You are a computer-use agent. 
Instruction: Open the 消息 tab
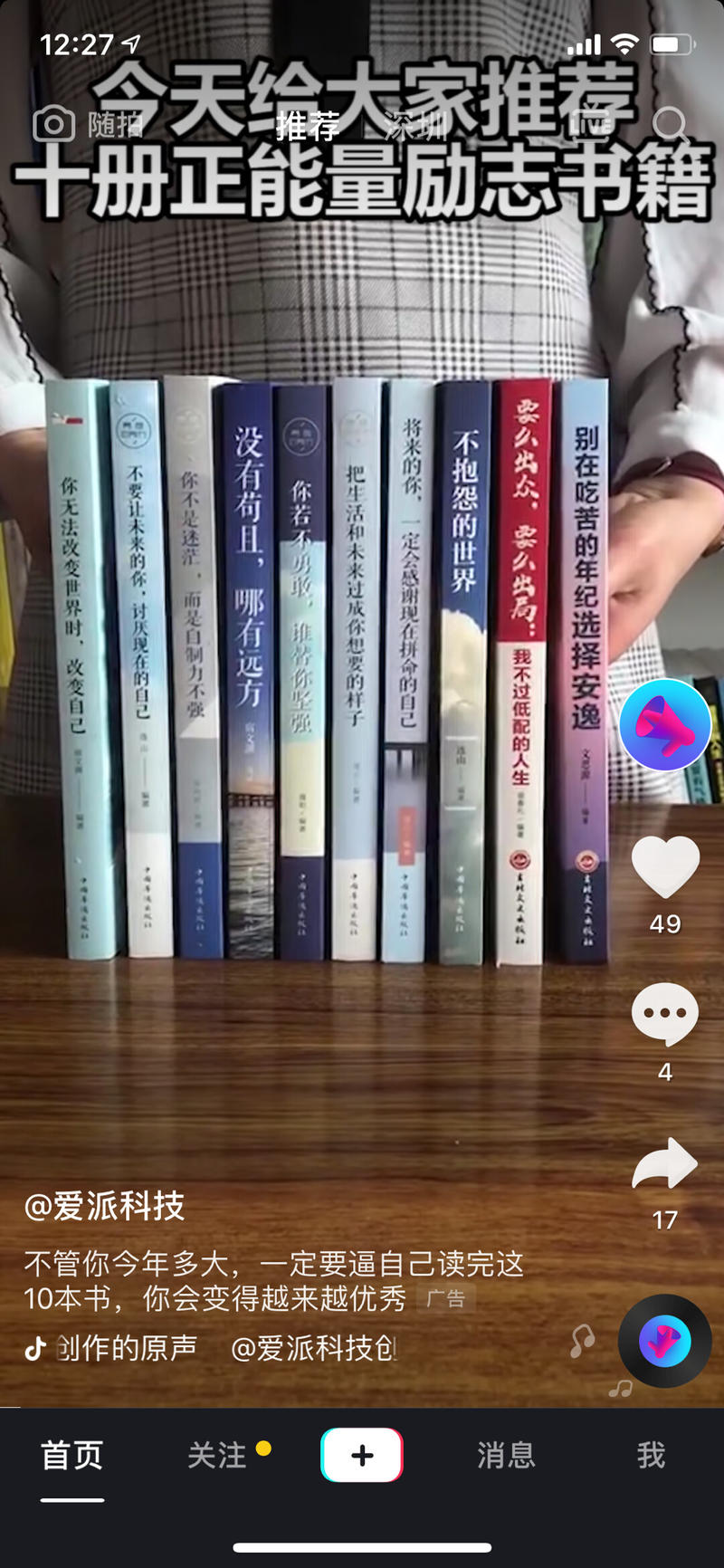[506, 1455]
